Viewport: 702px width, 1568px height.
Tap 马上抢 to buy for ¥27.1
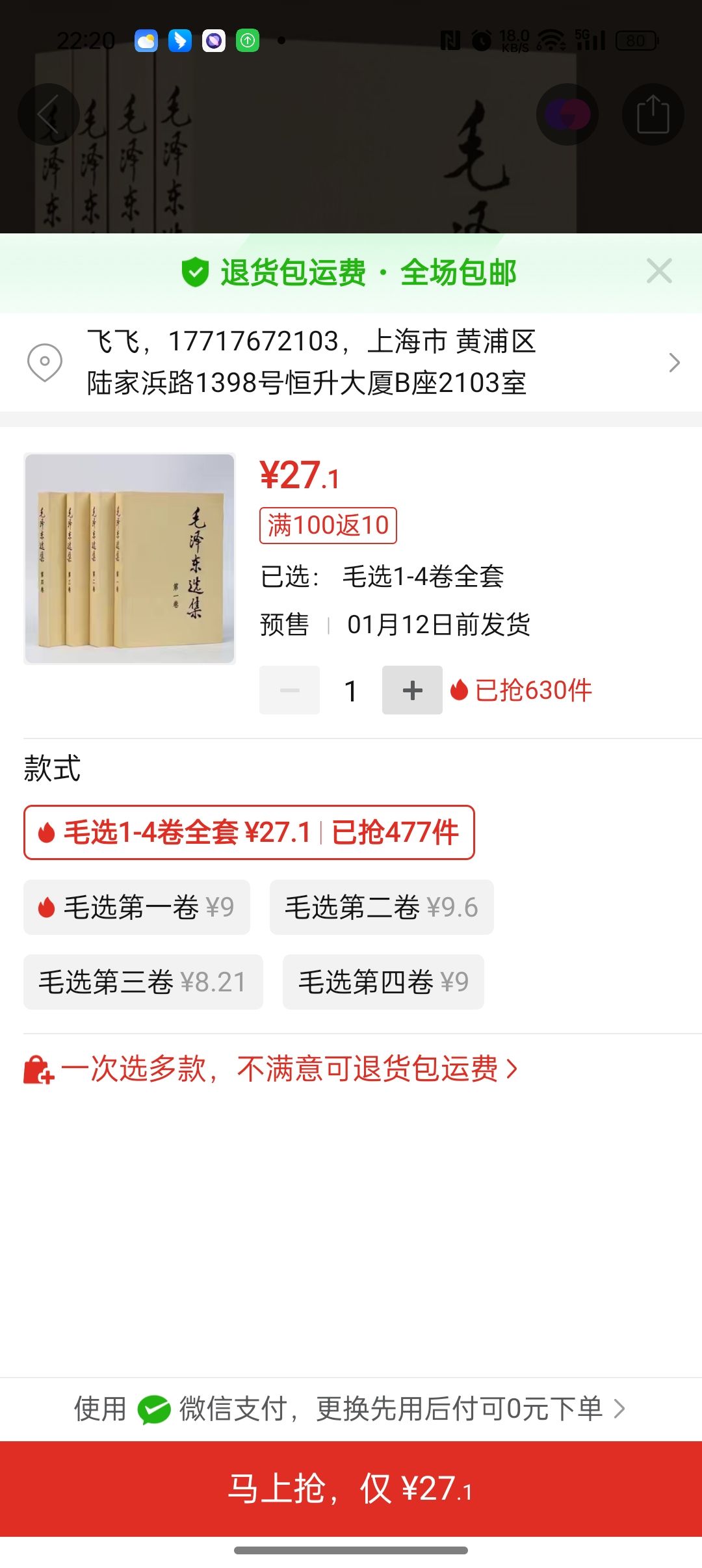[x=351, y=1489]
